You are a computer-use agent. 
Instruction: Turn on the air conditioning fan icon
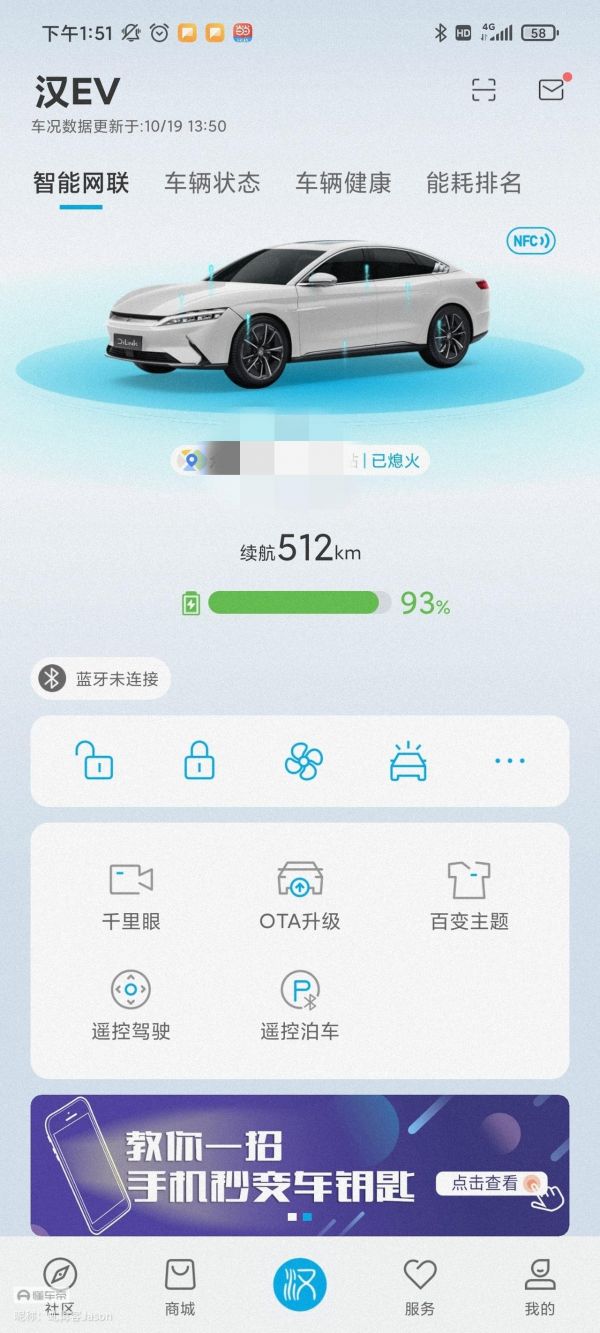pos(303,761)
